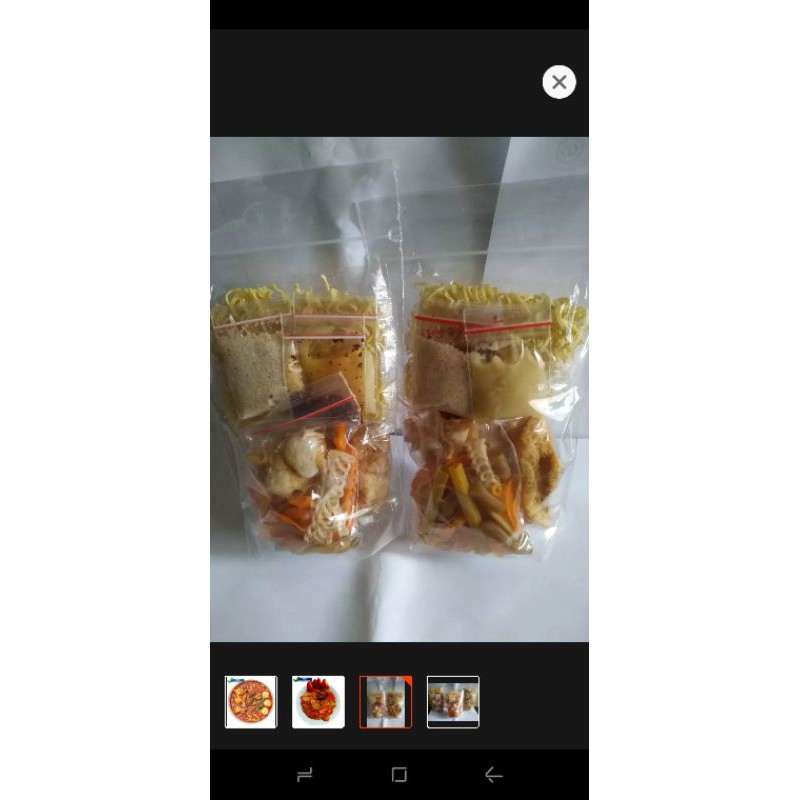Select the highlighted third thumbnail of two packs
The width and height of the screenshot is (800, 800).
(385, 702)
